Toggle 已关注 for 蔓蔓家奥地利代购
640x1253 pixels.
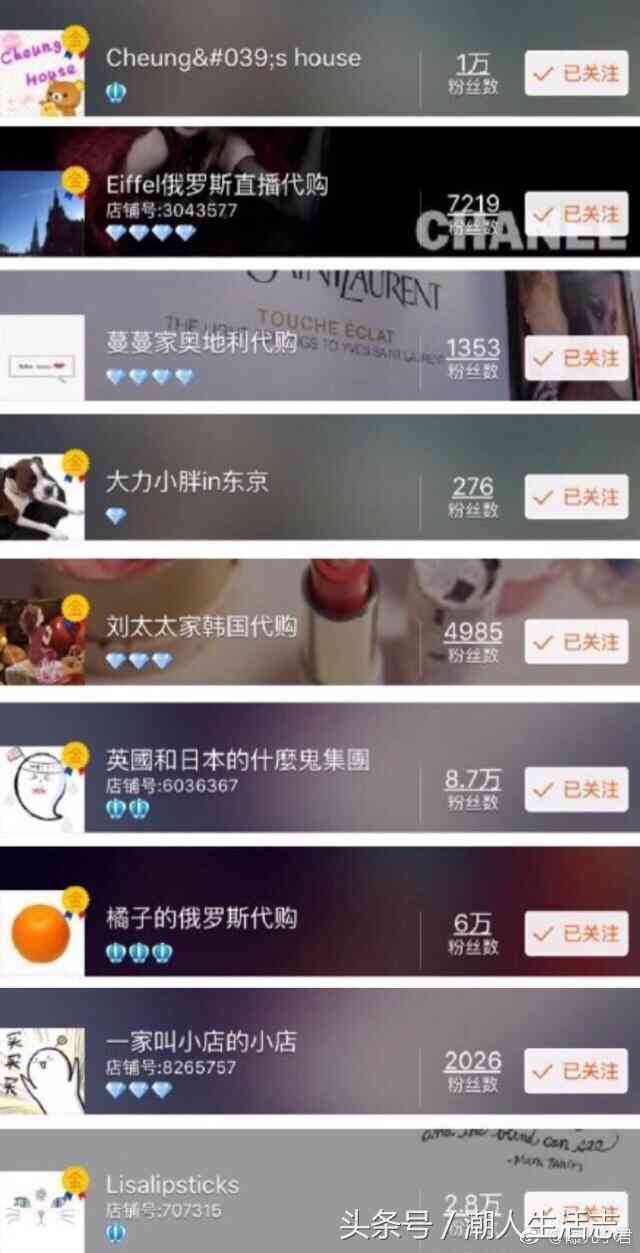point(576,358)
